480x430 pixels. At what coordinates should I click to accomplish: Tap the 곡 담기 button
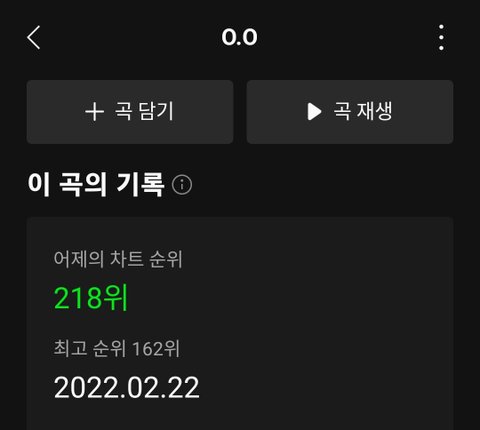(130, 112)
